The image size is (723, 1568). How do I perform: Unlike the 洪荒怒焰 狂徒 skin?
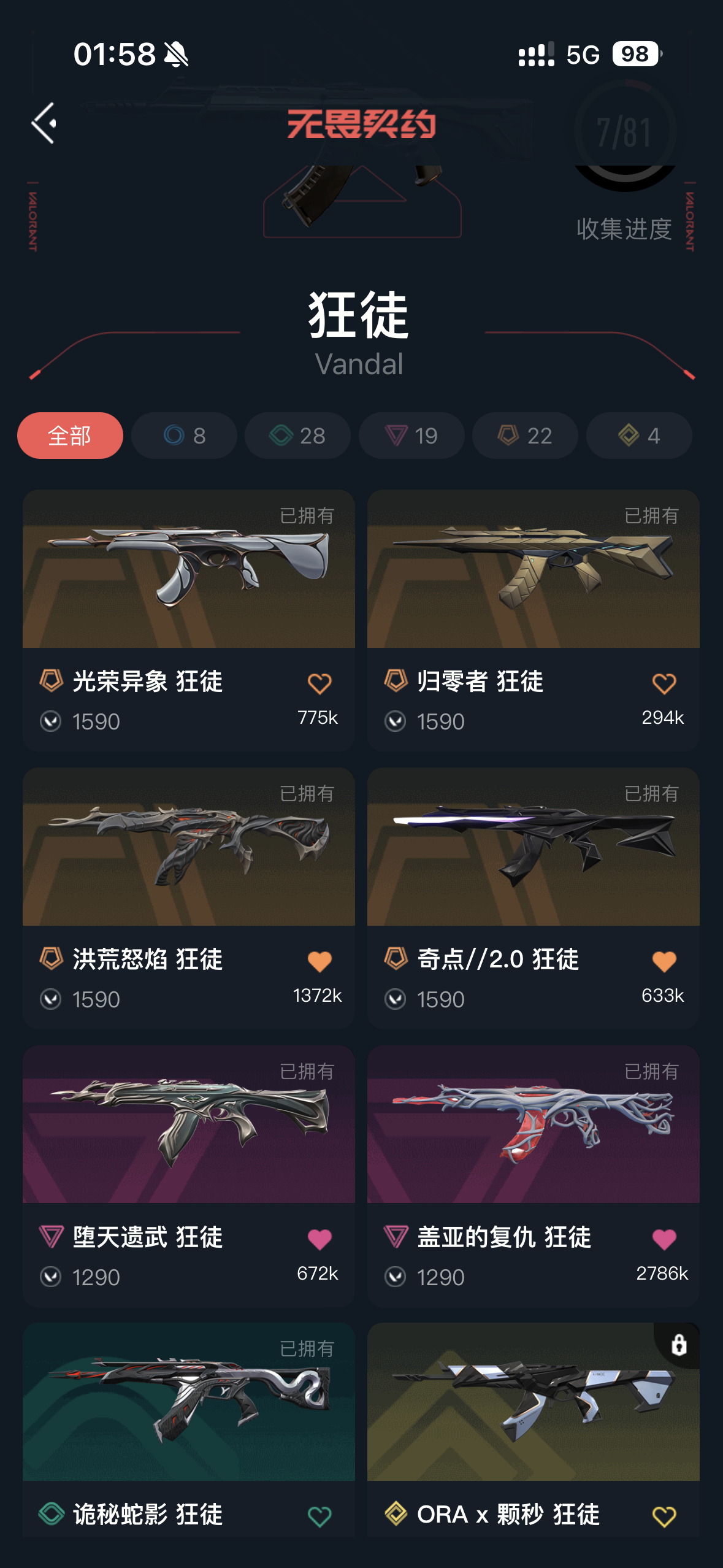point(319,961)
